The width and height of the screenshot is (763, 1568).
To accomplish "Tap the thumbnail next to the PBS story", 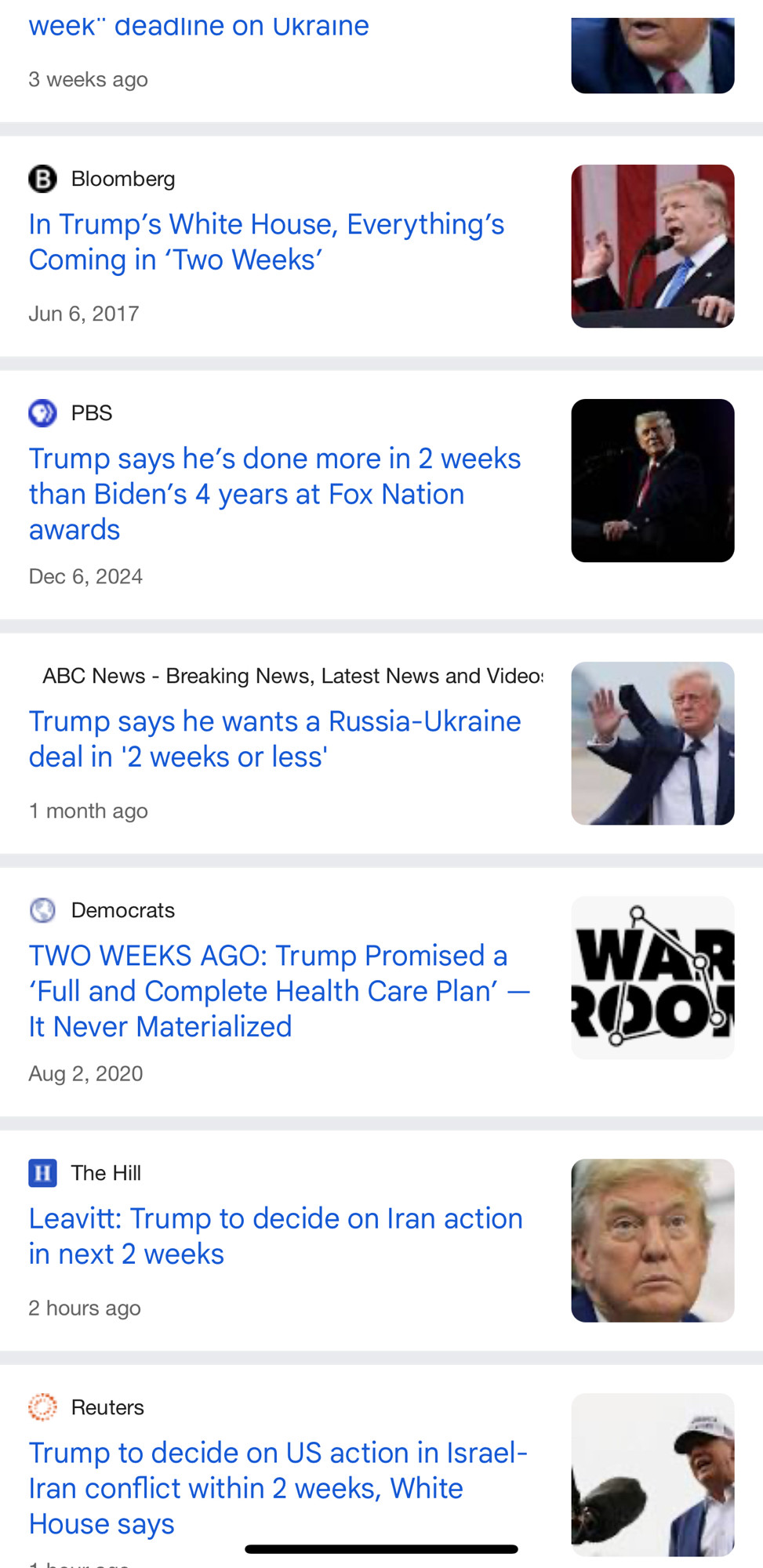I will [x=652, y=481].
